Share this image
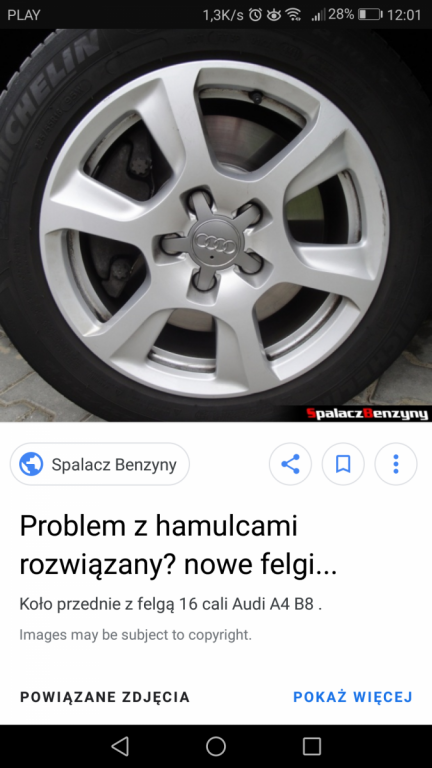Image resolution: width=432 pixels, height=768 pixels. (290, 464)
